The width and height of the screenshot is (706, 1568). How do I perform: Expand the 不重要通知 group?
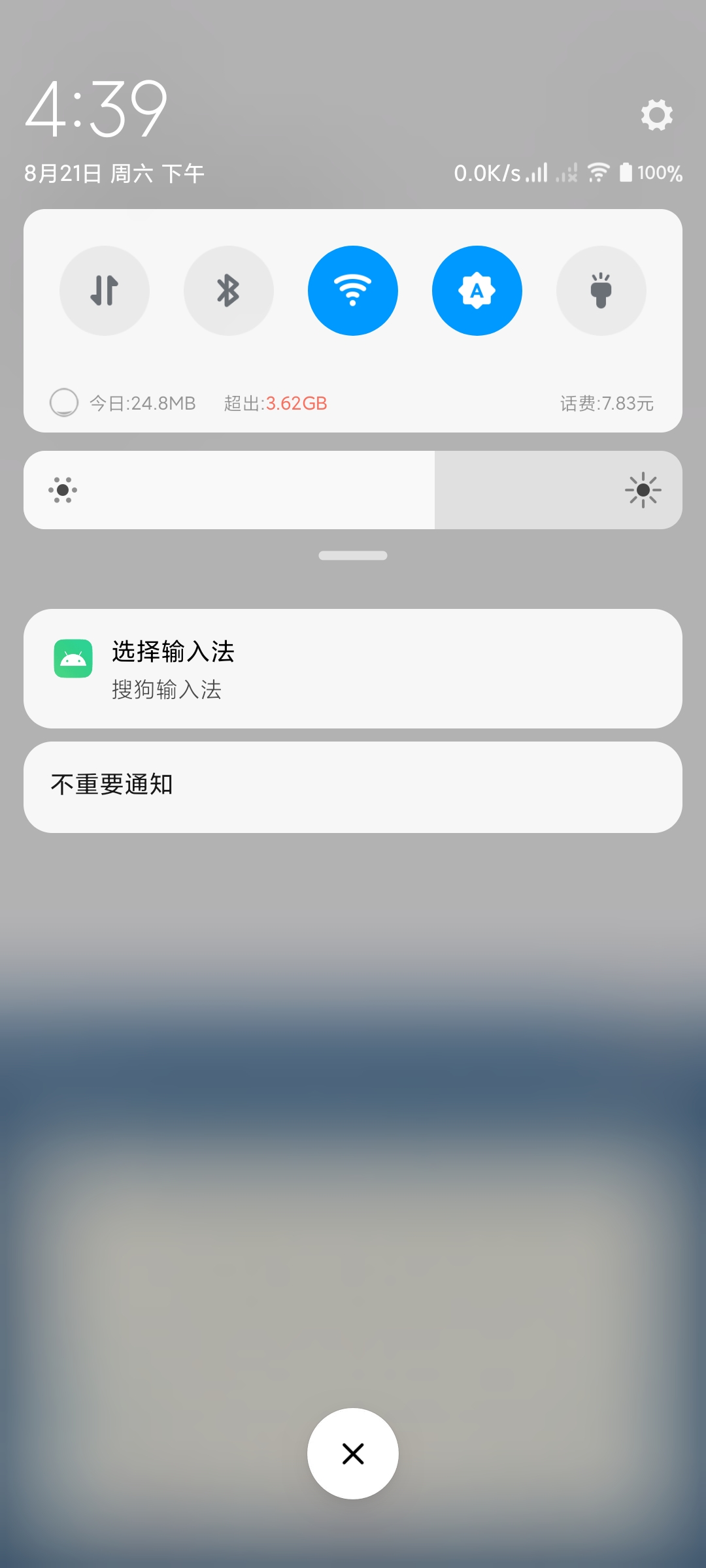pos(353,787)
